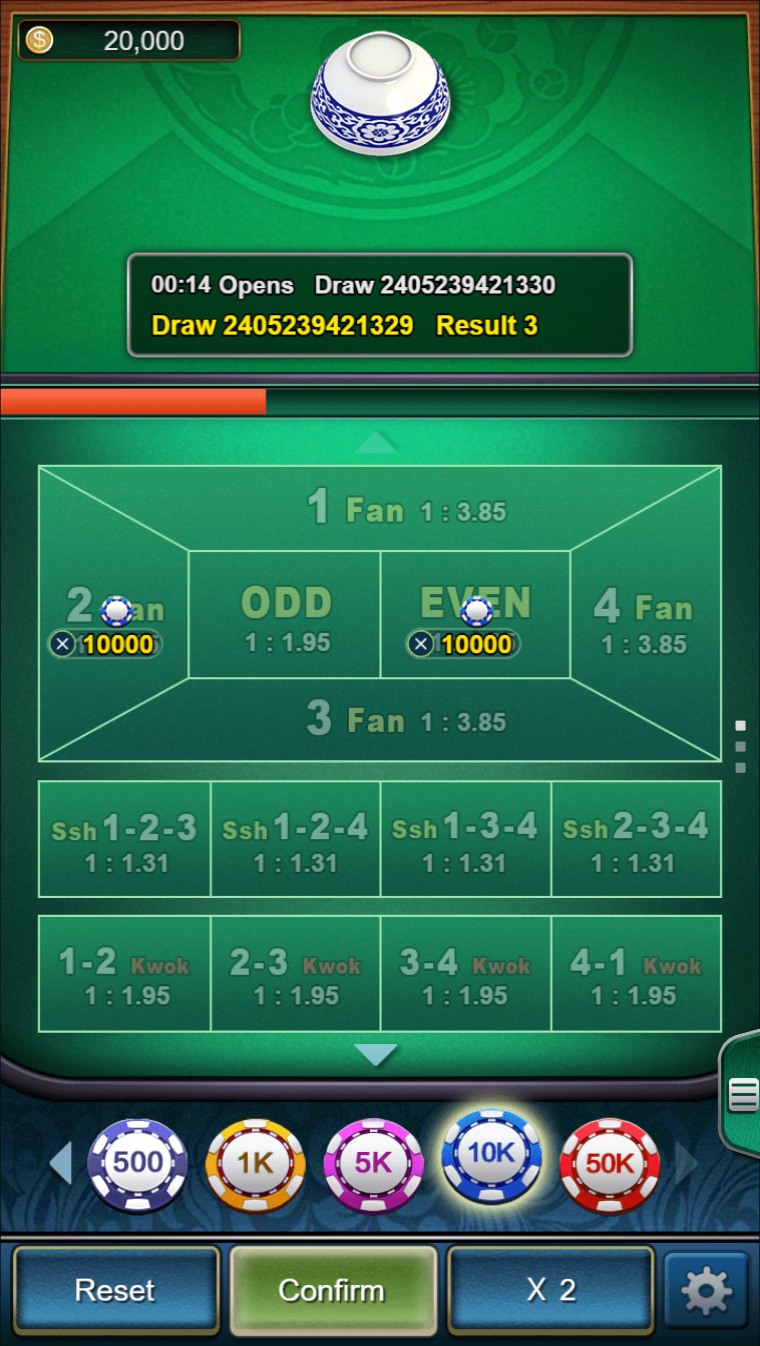Image resolution: width=760 pixels, height=1346 pixels.
Task: Show more bet options with down arrow
Action: (x=376, y=1054)
